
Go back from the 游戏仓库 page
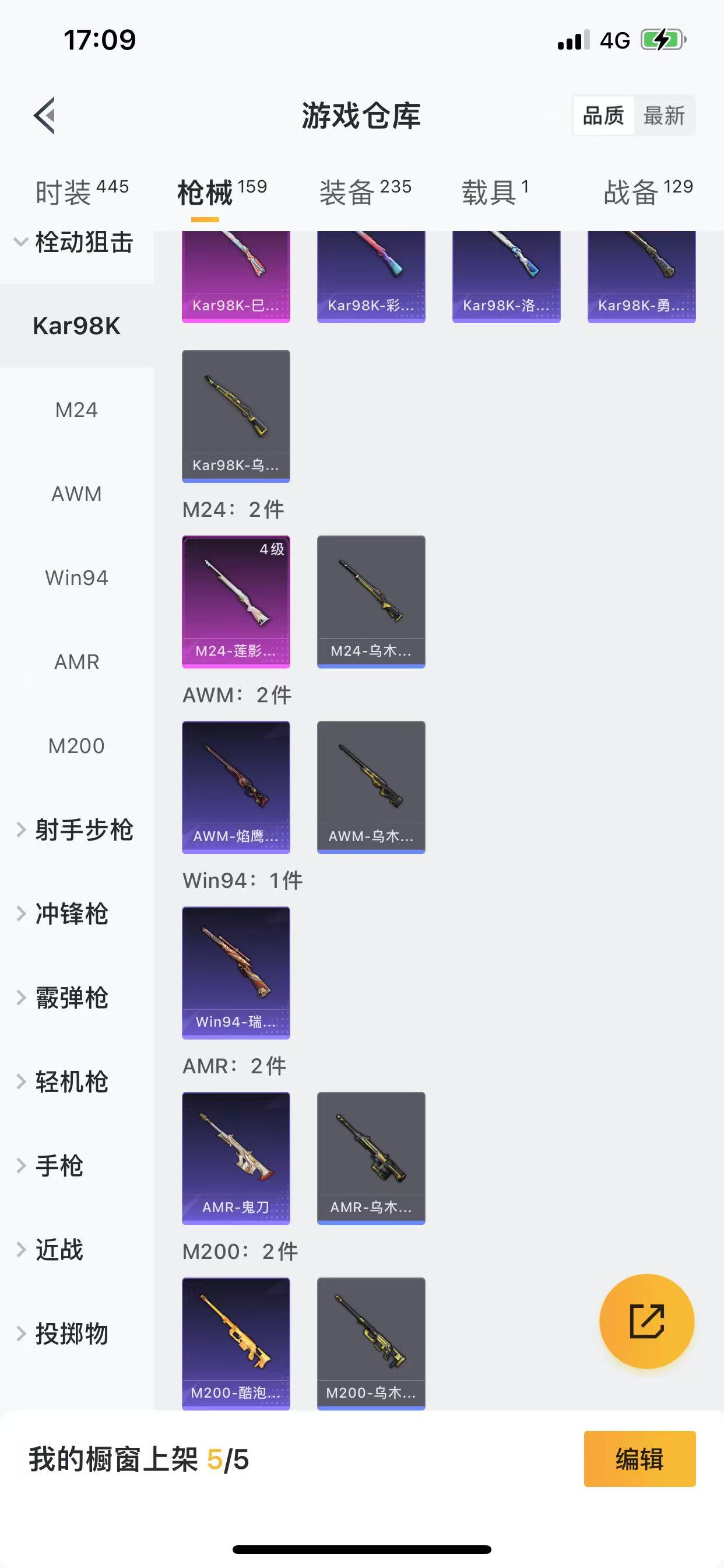[x=45, y=115]
